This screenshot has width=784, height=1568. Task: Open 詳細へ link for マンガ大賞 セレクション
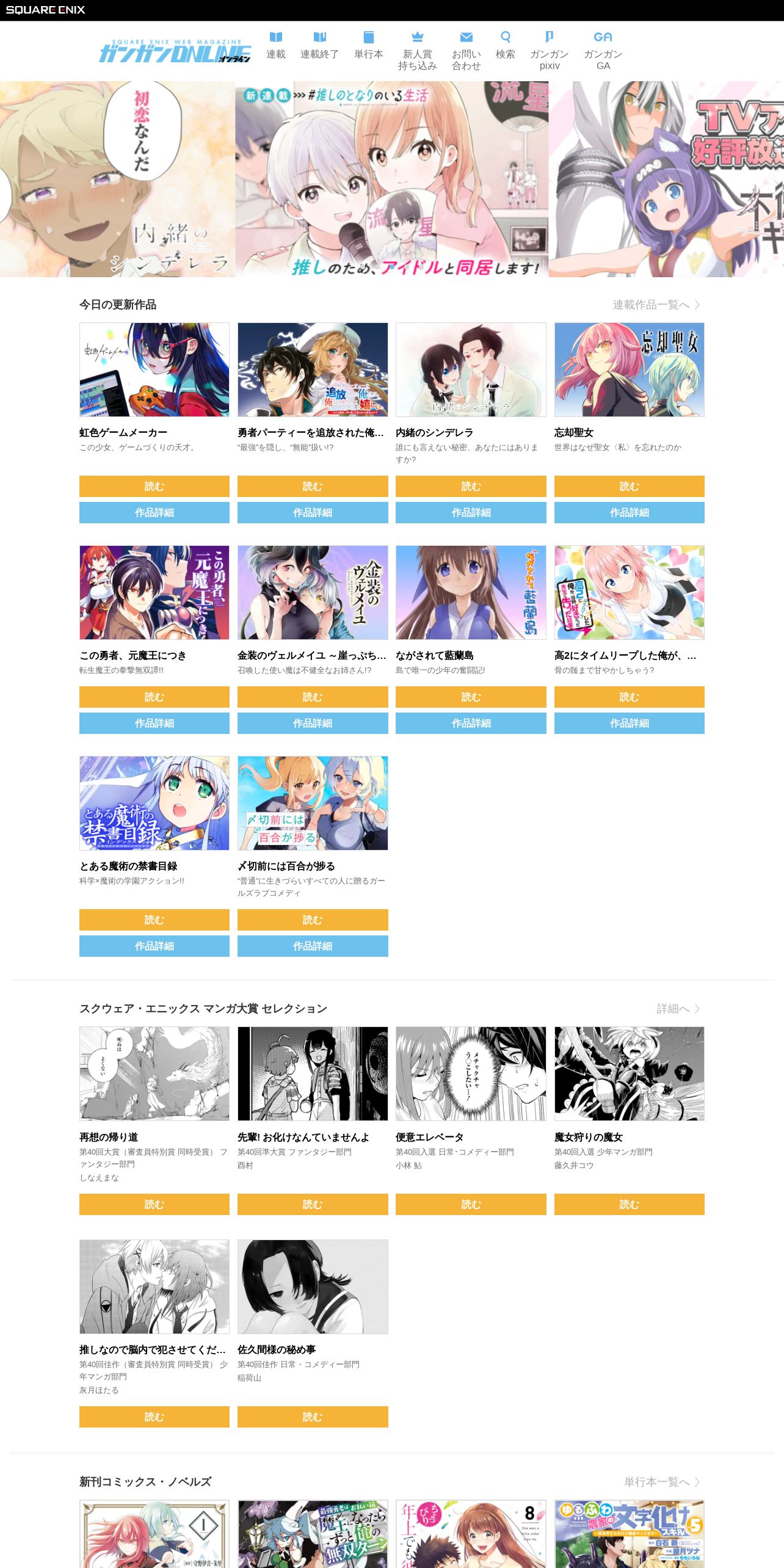[678, 1009]
